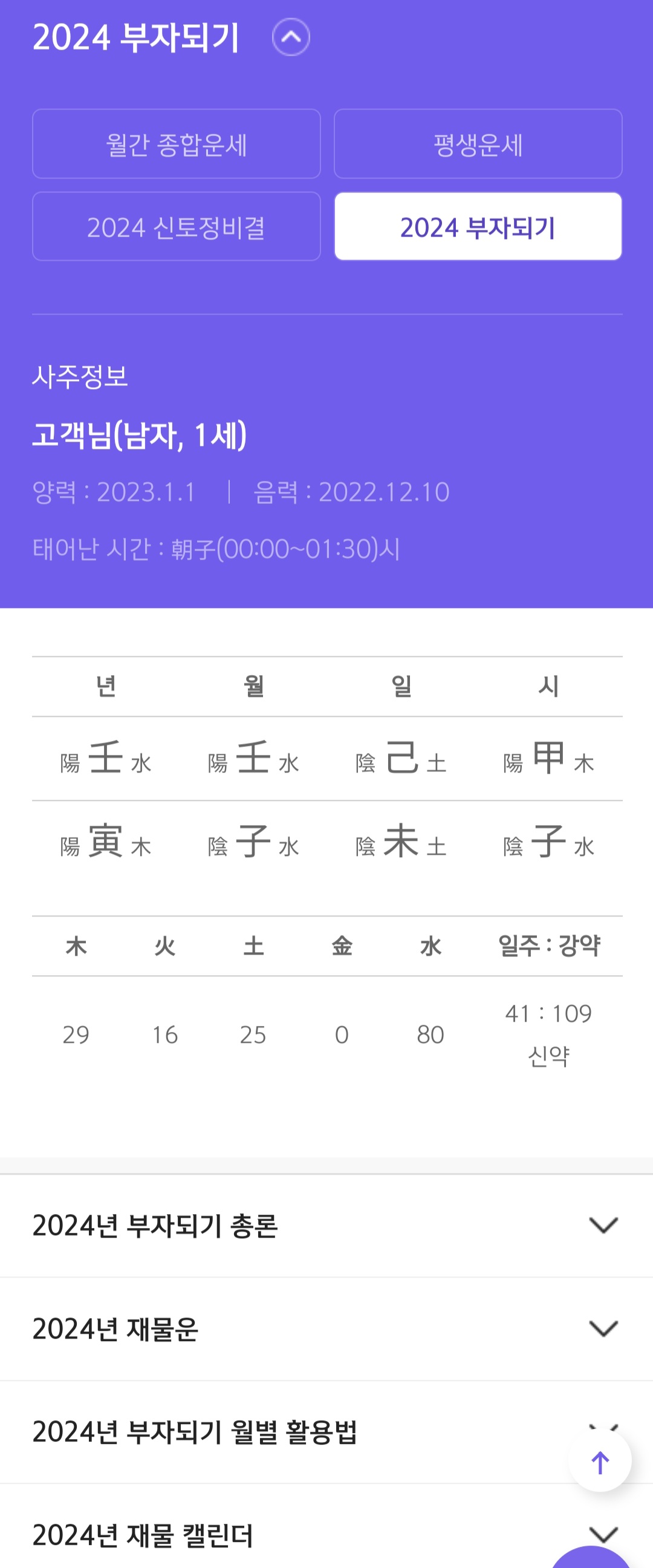Switch to the 월간 종합운세 tab
653x1568 pixels.
pyautogui.click(x=175, y=144)
